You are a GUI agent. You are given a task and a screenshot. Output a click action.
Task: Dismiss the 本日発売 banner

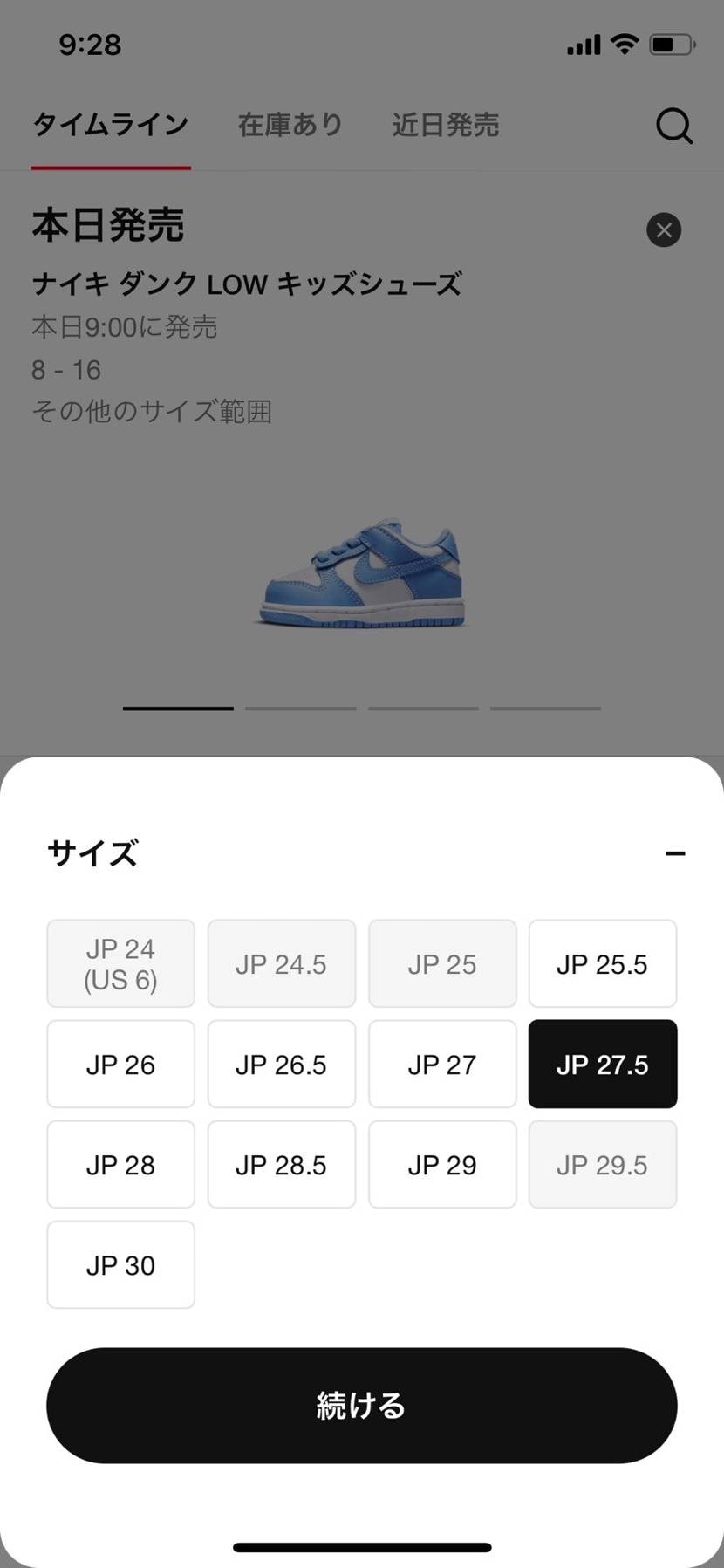coord(664,230)
